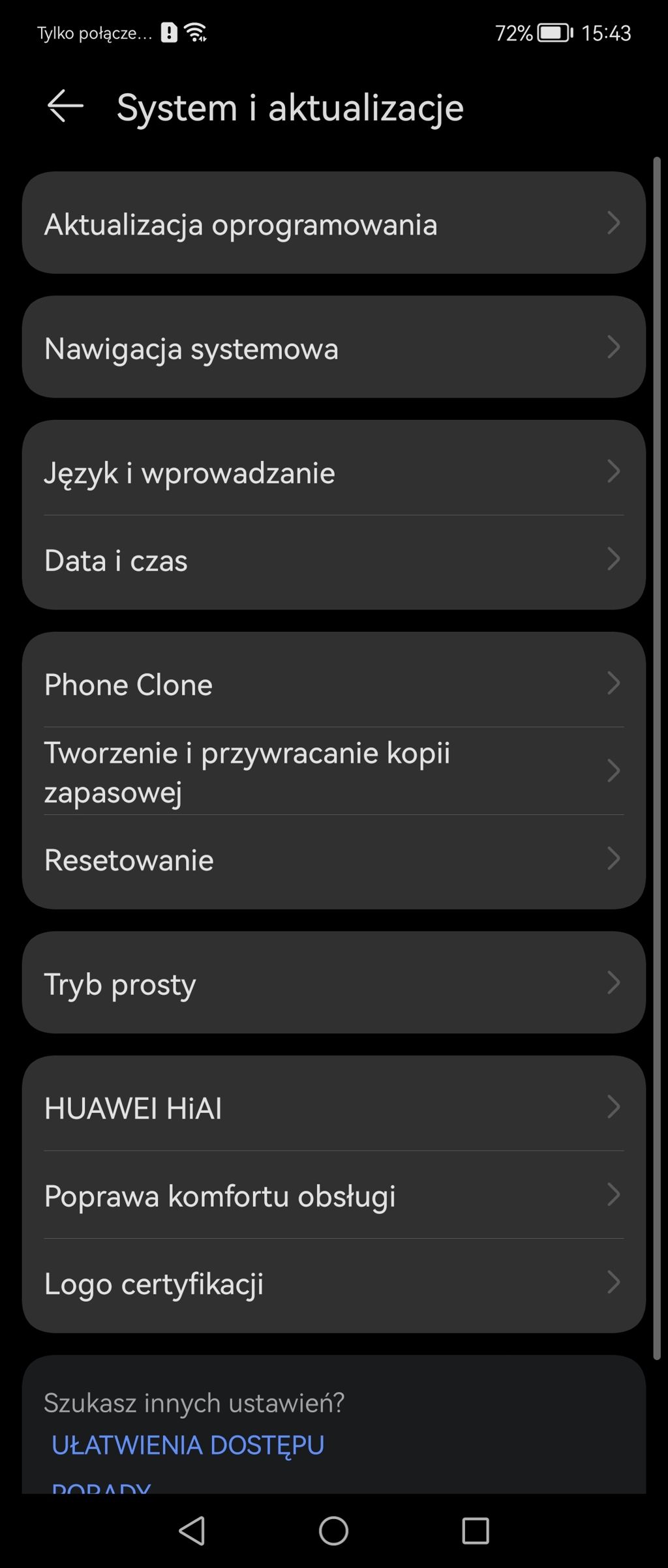Open Phone Clone
The height and width of the screenshot is (1568, 668).
(x=333, y=684)
